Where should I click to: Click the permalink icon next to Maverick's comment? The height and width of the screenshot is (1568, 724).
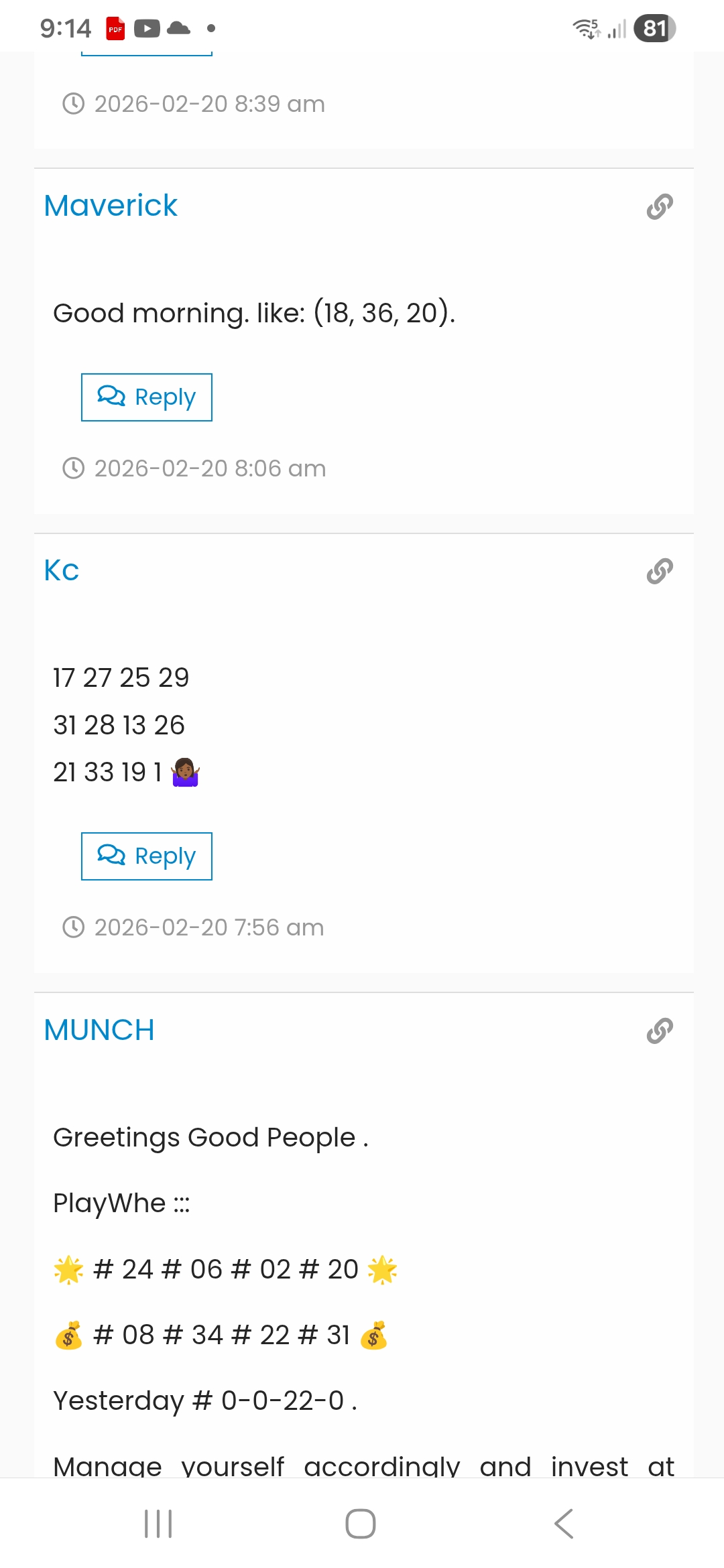pos(660,206)
